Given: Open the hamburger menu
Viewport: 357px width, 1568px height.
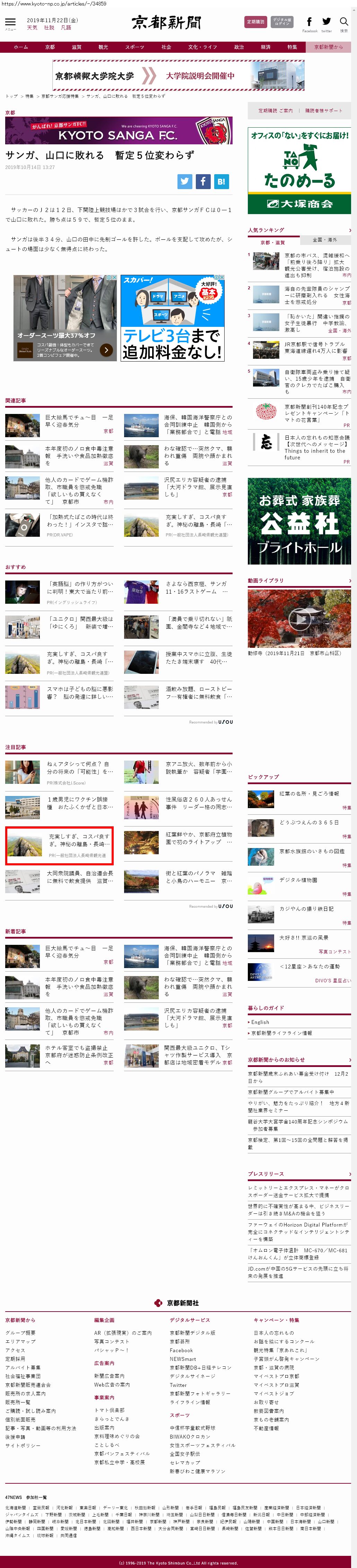Looking at the screenshot, I should pyautogui.click(x=10, y=23).
